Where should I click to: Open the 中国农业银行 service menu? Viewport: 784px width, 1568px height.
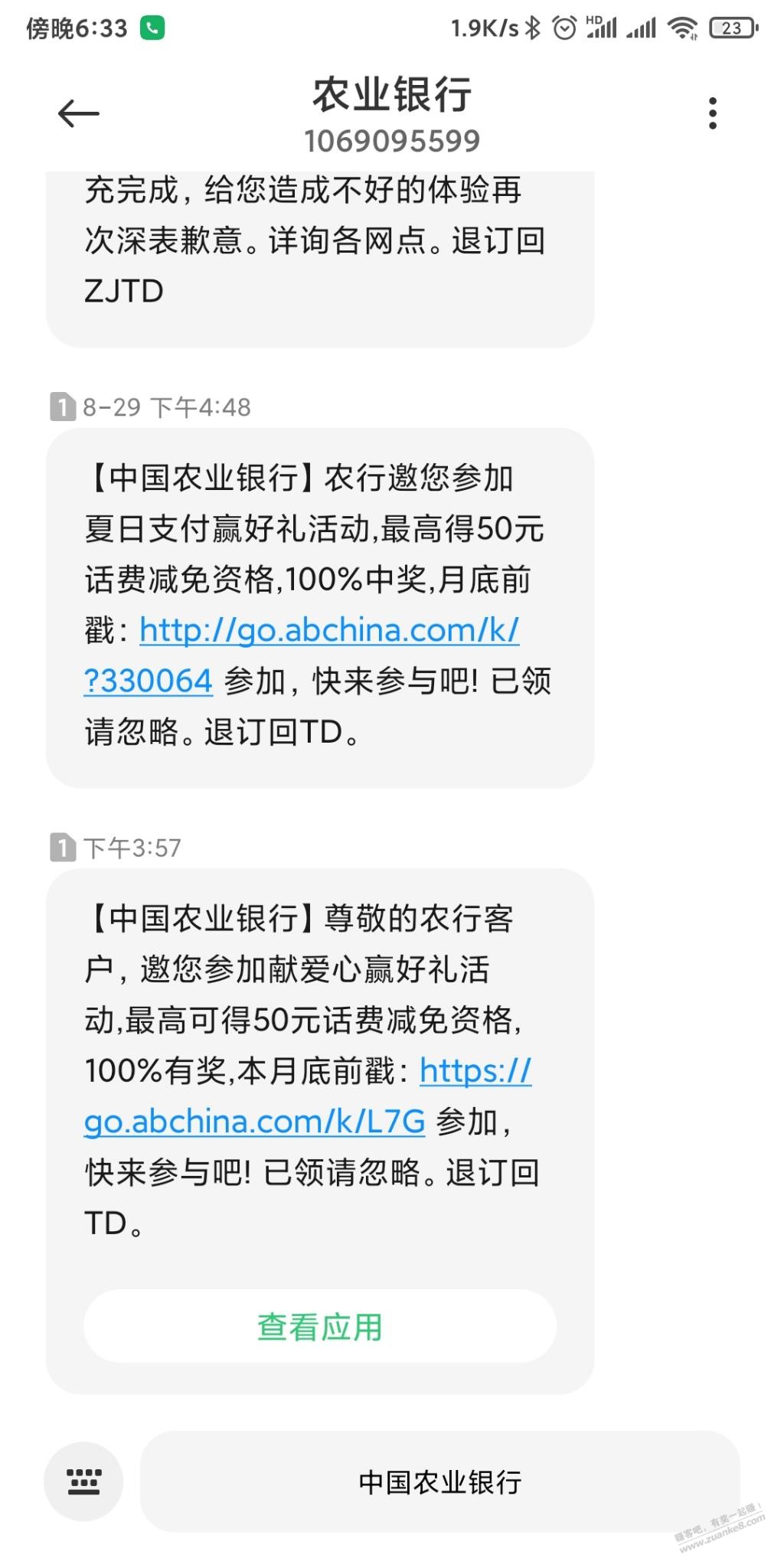(x=439, y=1482)
